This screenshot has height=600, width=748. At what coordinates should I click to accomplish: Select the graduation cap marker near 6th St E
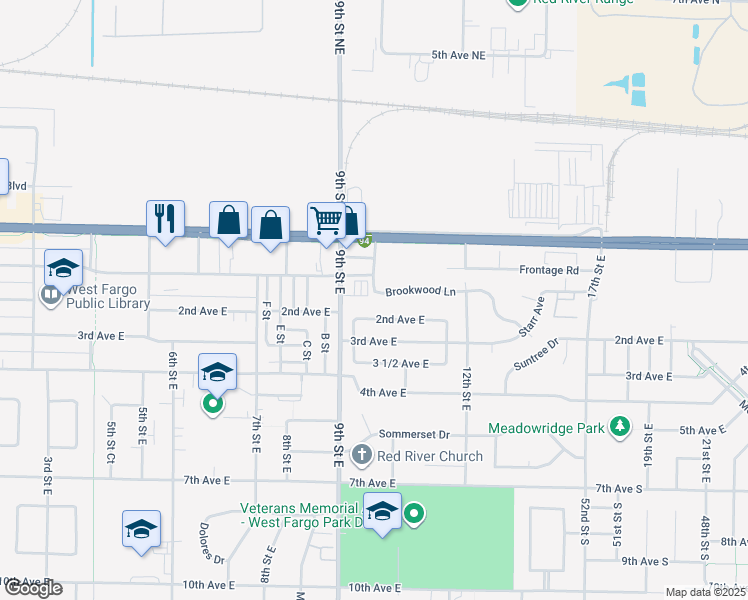(218, 375)
